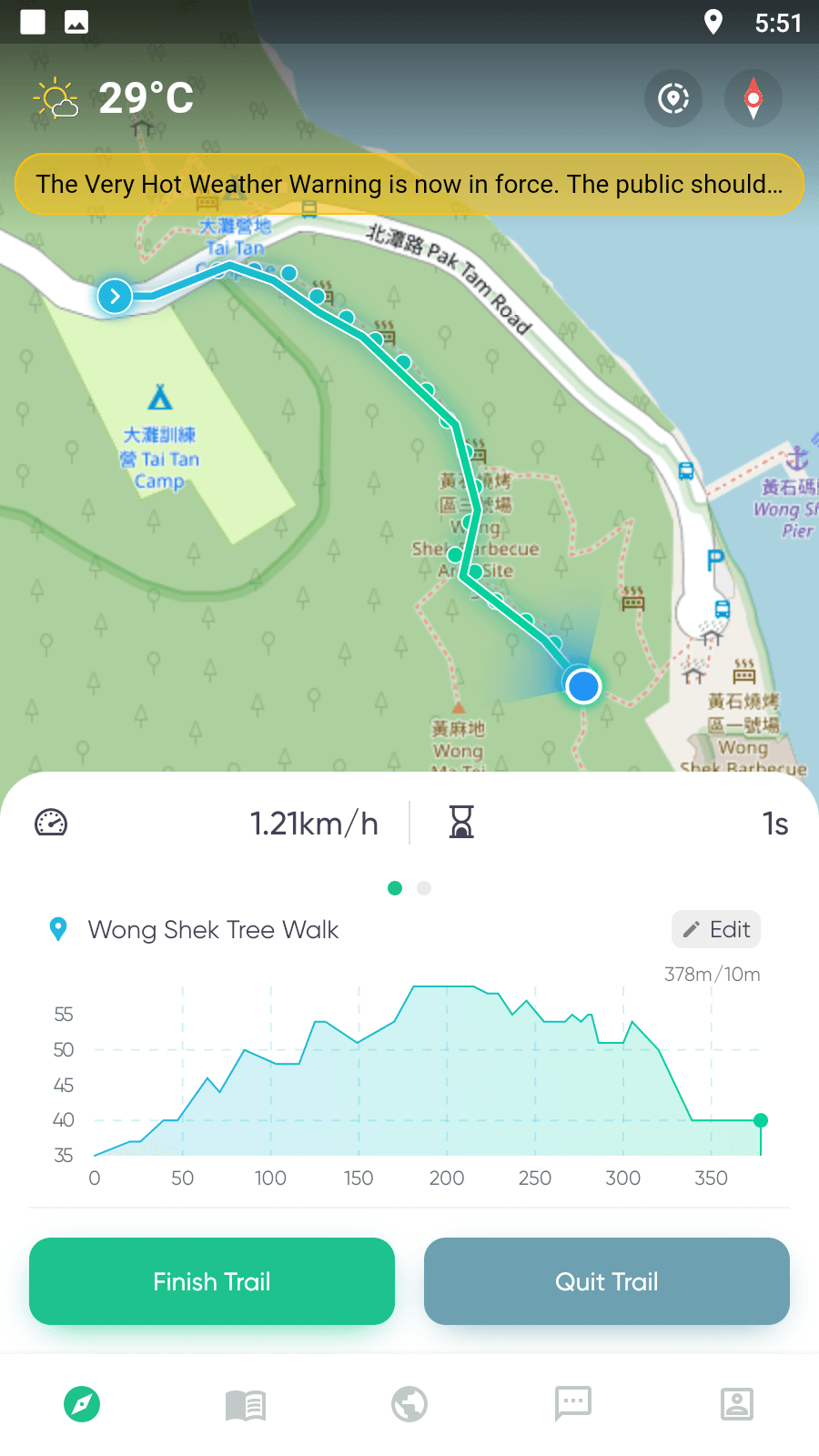Tap the compass orientation icon
The image size is (819, 1456).
[753, 98]
